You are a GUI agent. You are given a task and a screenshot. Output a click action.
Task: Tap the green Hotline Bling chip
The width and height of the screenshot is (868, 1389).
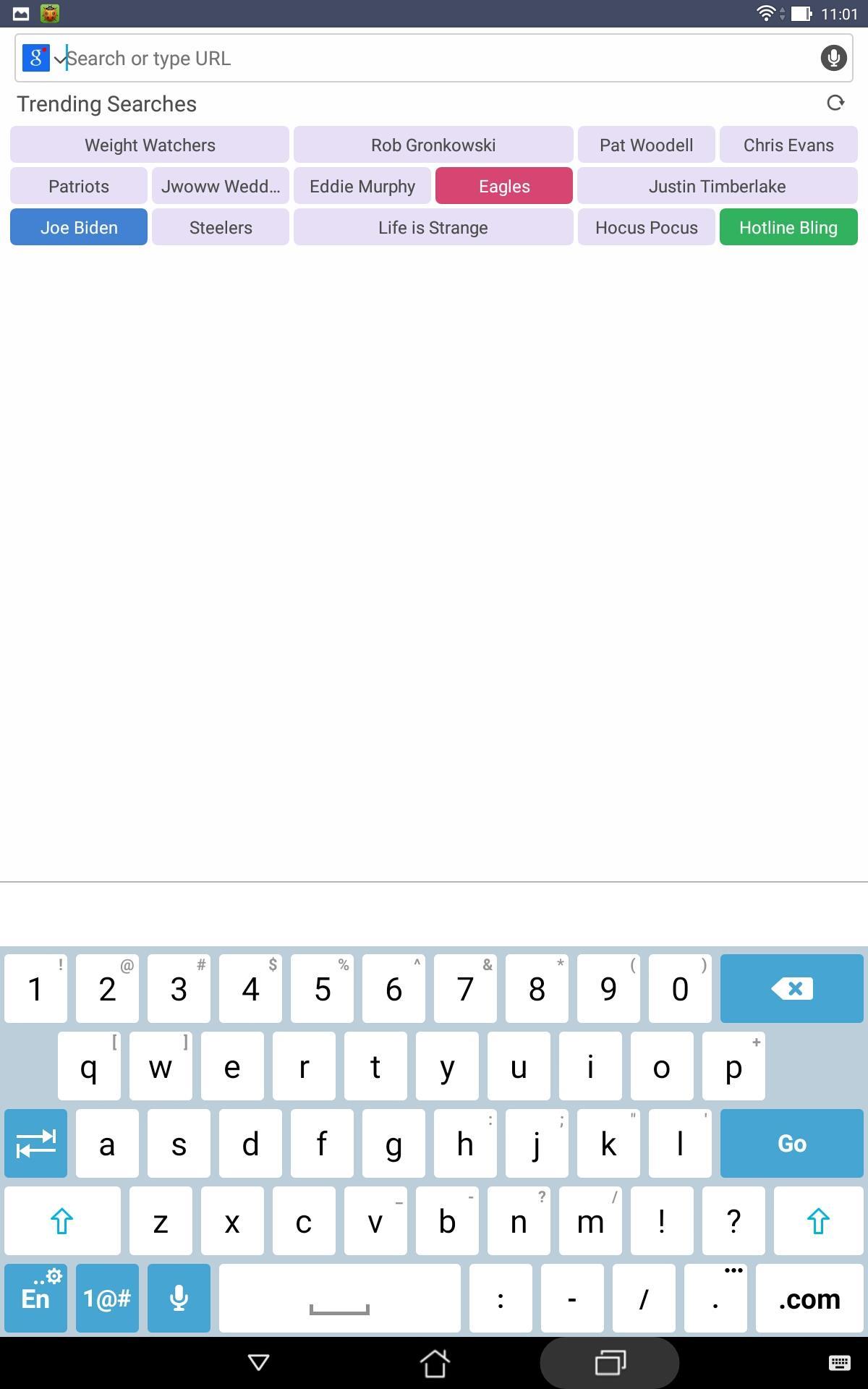tap(788, 227)
